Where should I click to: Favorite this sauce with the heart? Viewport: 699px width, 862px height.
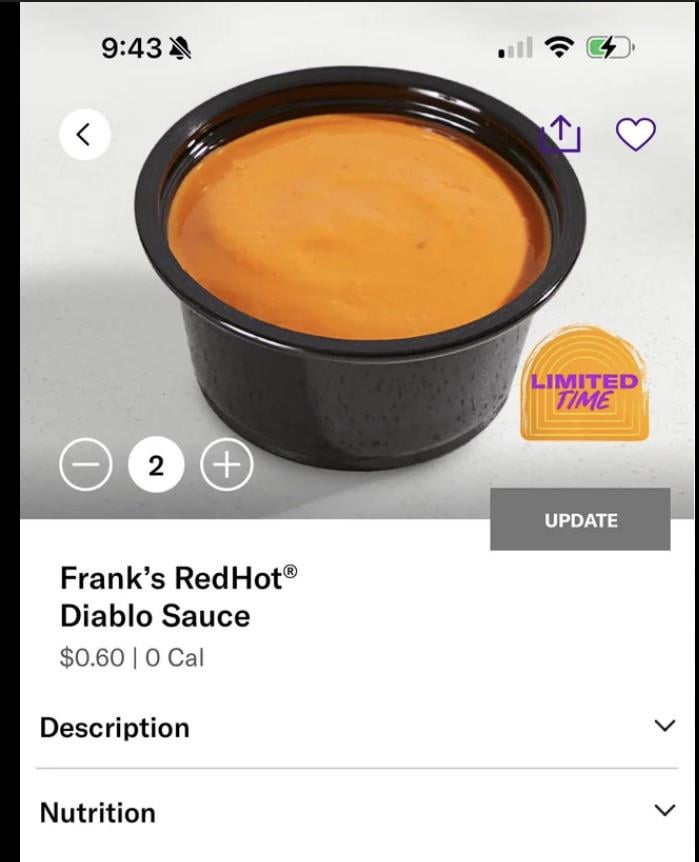coord(635,134)
